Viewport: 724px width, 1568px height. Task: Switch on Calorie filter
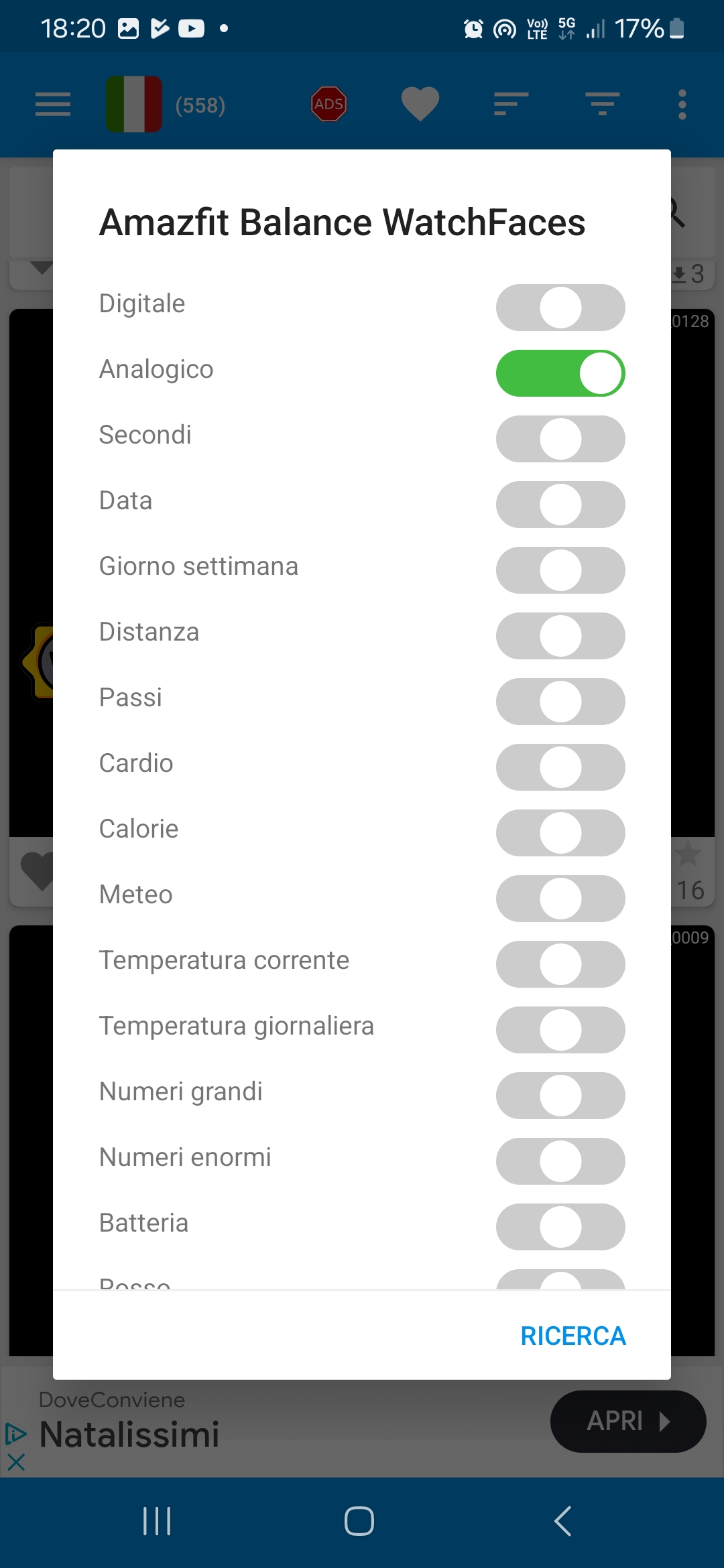click(x=560, y=833)
